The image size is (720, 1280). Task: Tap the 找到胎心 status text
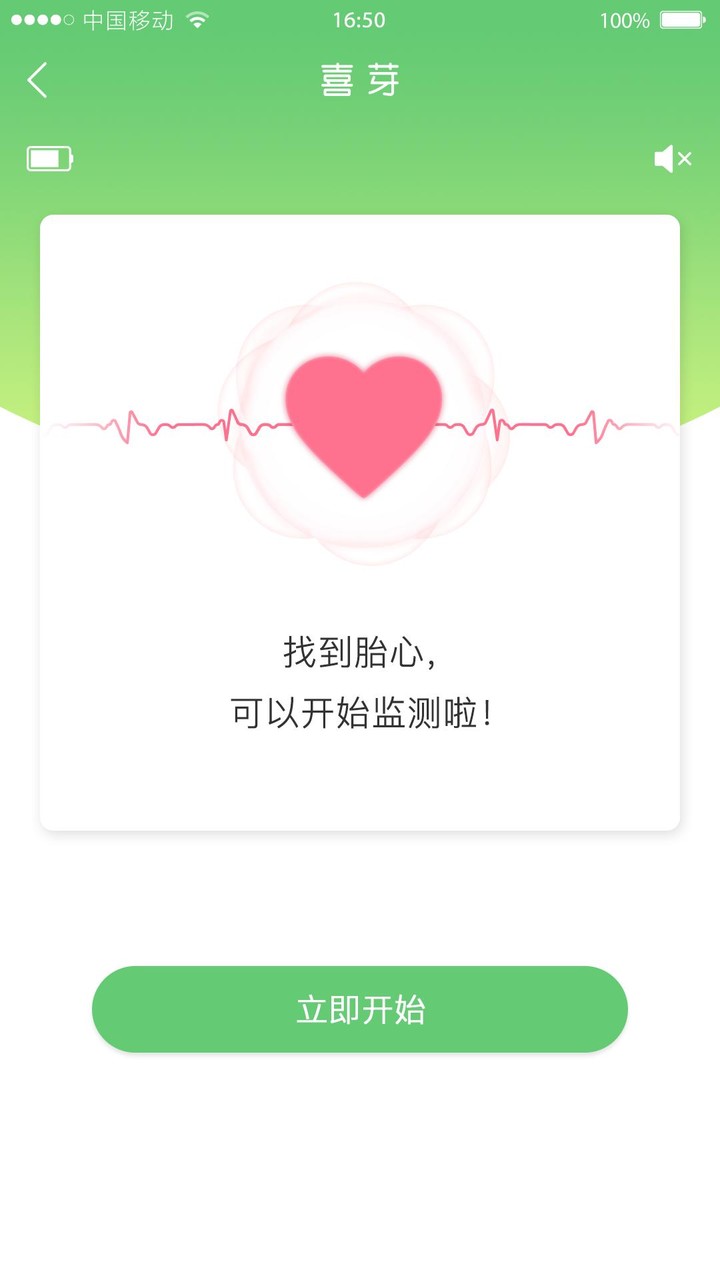pyautogui.click(x=358, y=650)
